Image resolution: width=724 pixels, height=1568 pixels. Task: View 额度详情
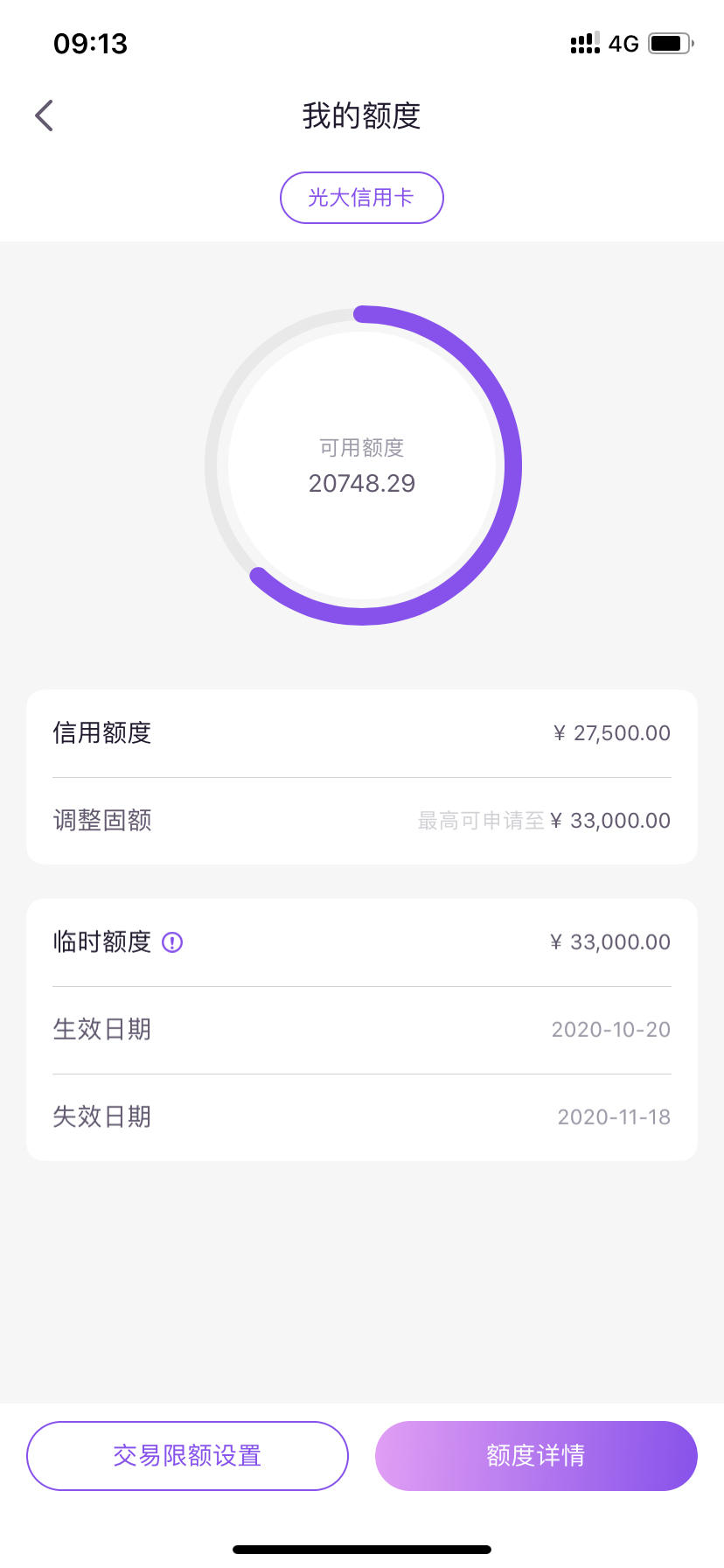[536, 1456]
